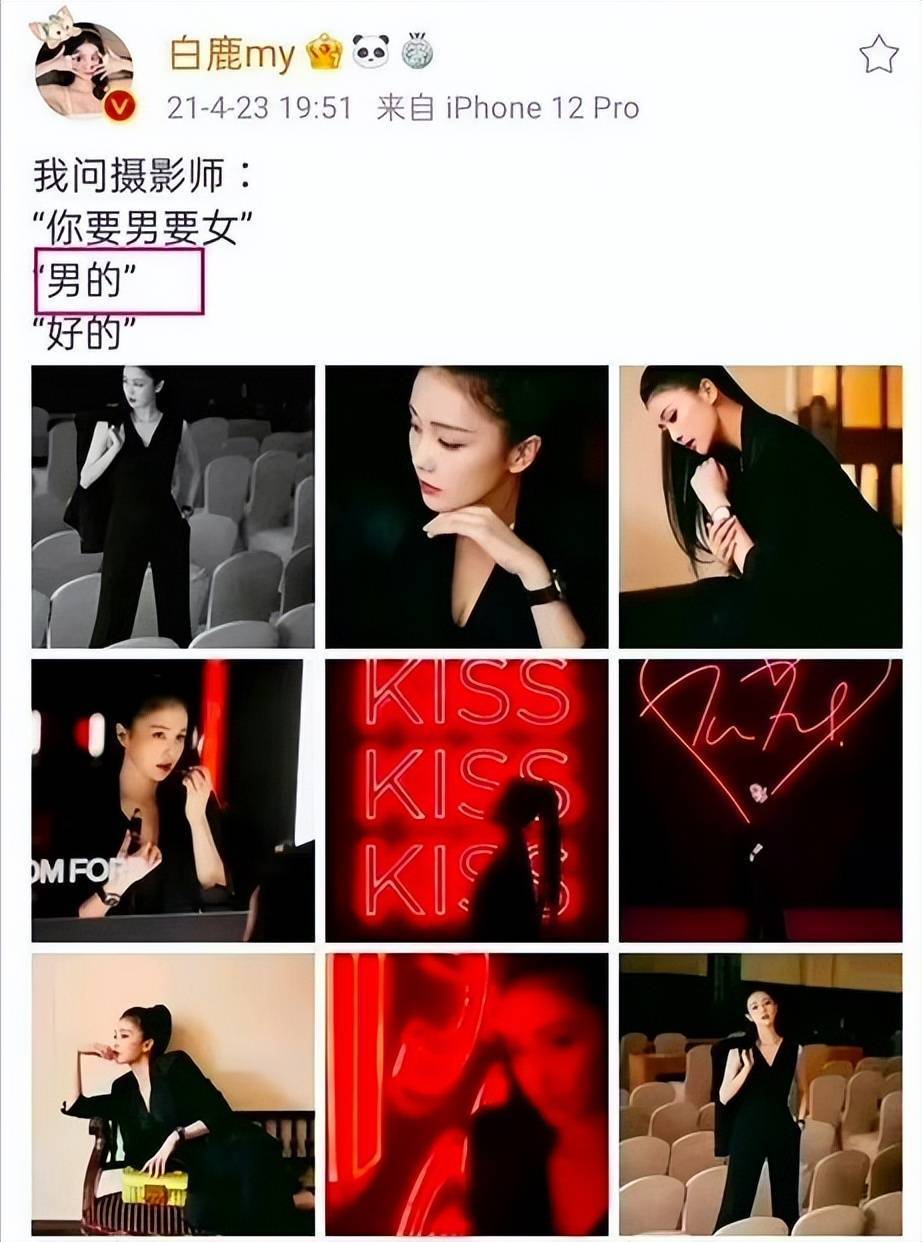This screenshot has height=1242, width=922.
Task: View the photo of her seated on bench
Action: (173, 1094)
